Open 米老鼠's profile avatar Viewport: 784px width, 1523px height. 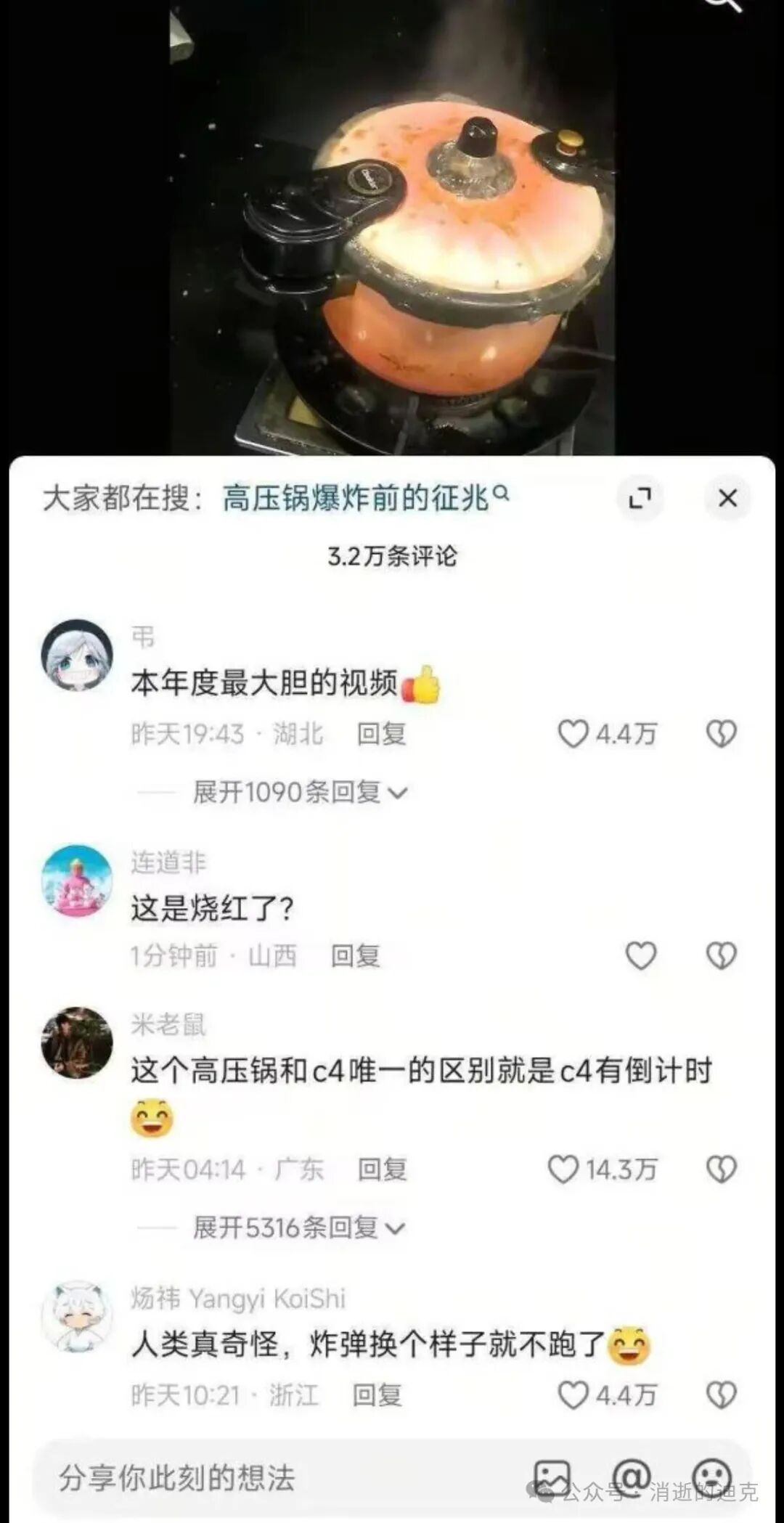(77, 1042)
